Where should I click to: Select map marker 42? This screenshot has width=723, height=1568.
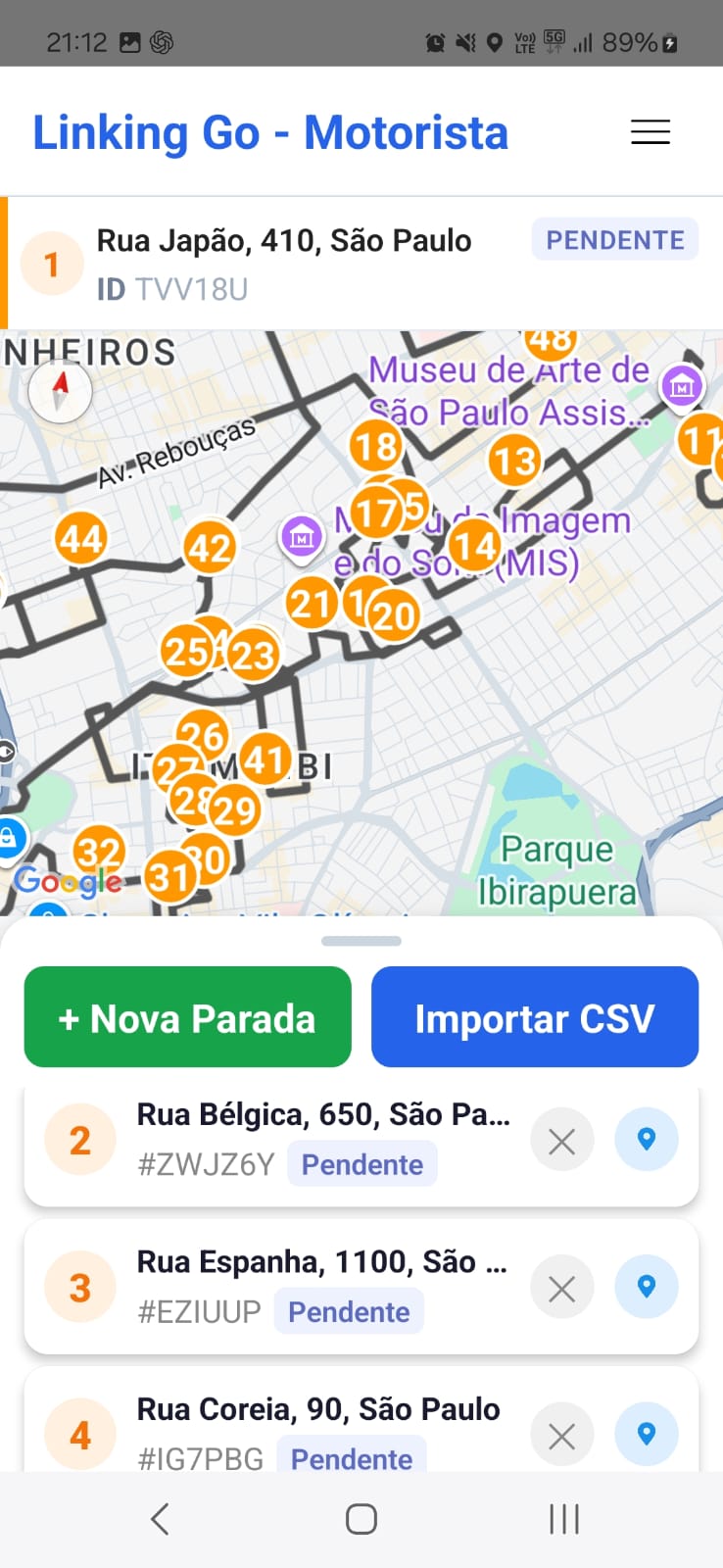[209, 547]
